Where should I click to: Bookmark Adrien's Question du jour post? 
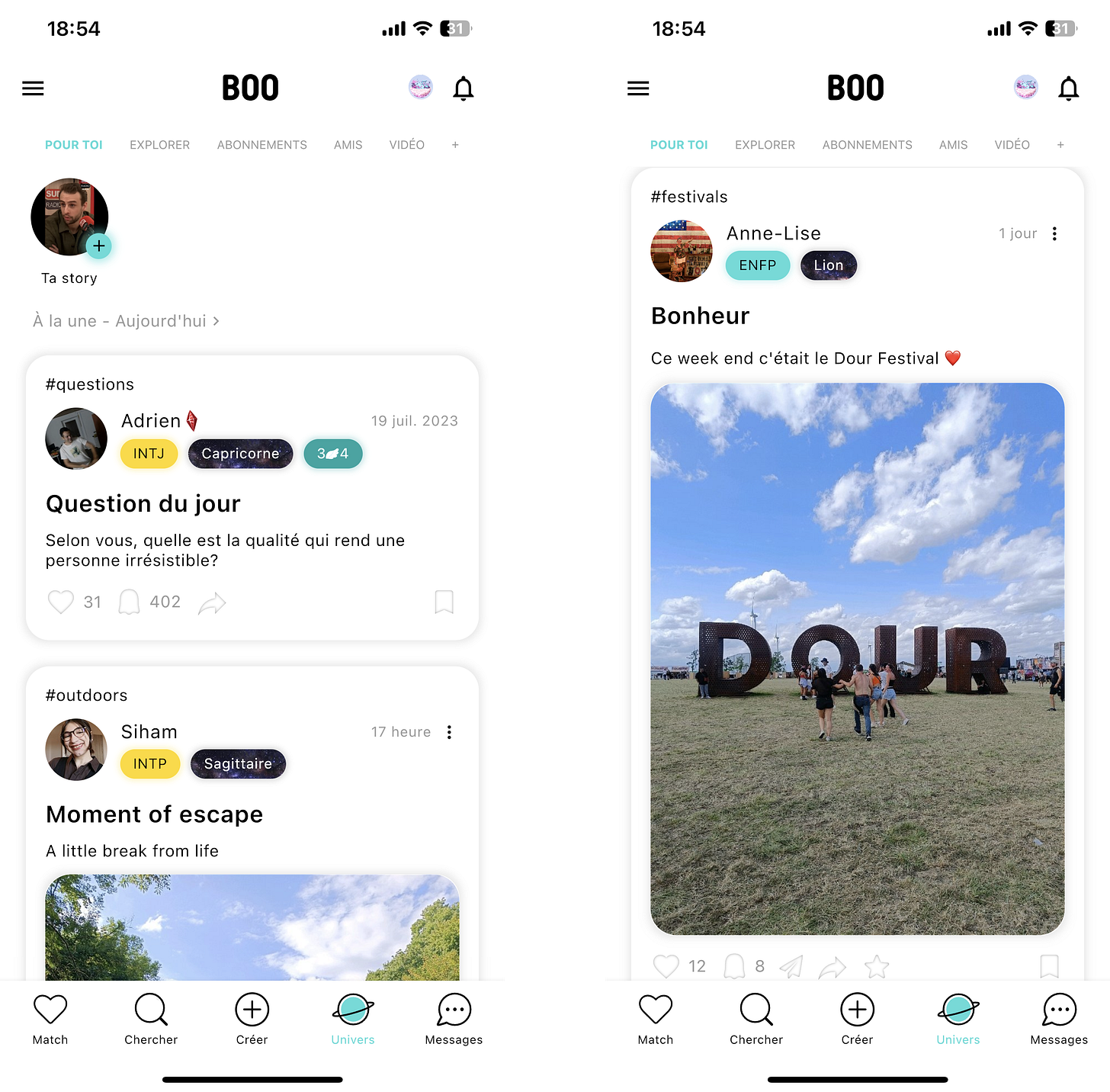444,602
